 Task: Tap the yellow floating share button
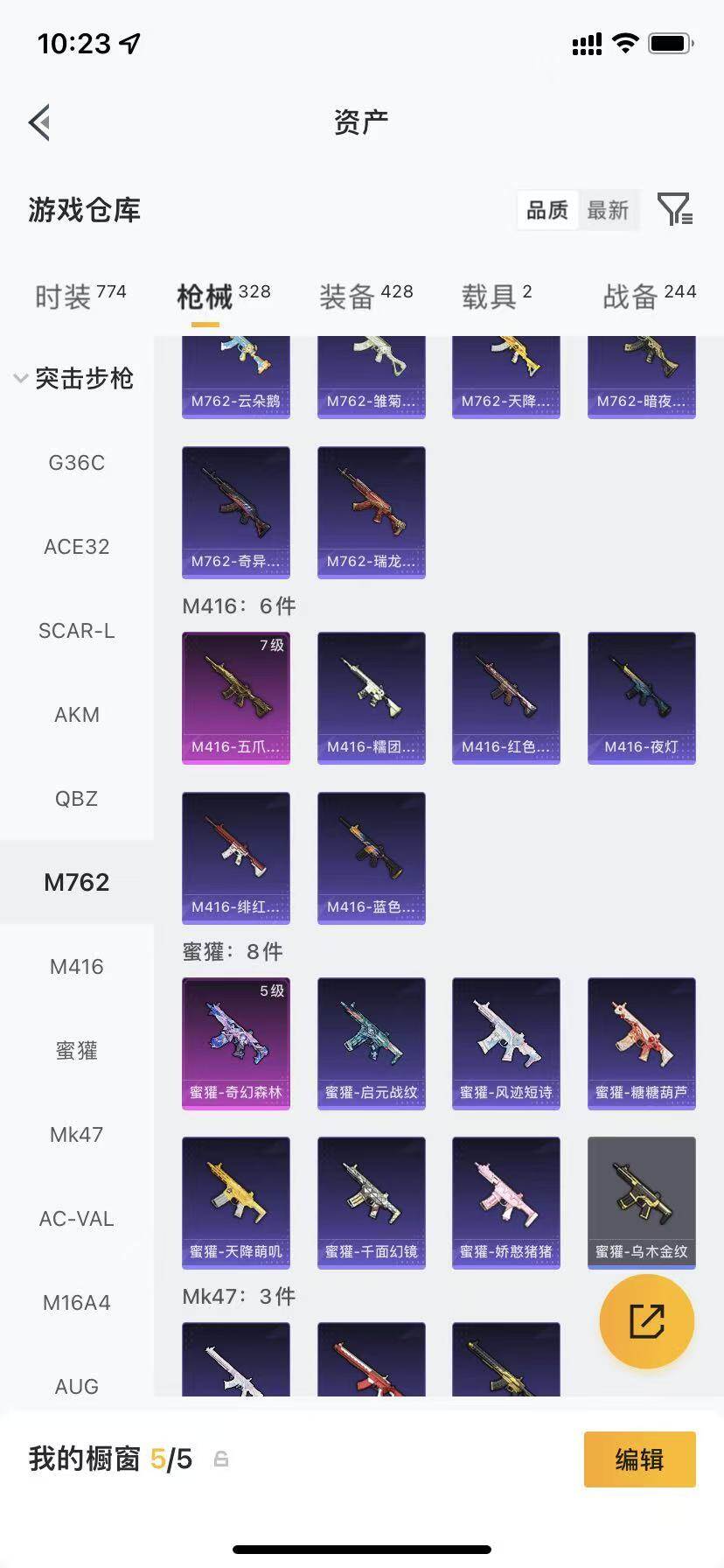(647, 1321)
